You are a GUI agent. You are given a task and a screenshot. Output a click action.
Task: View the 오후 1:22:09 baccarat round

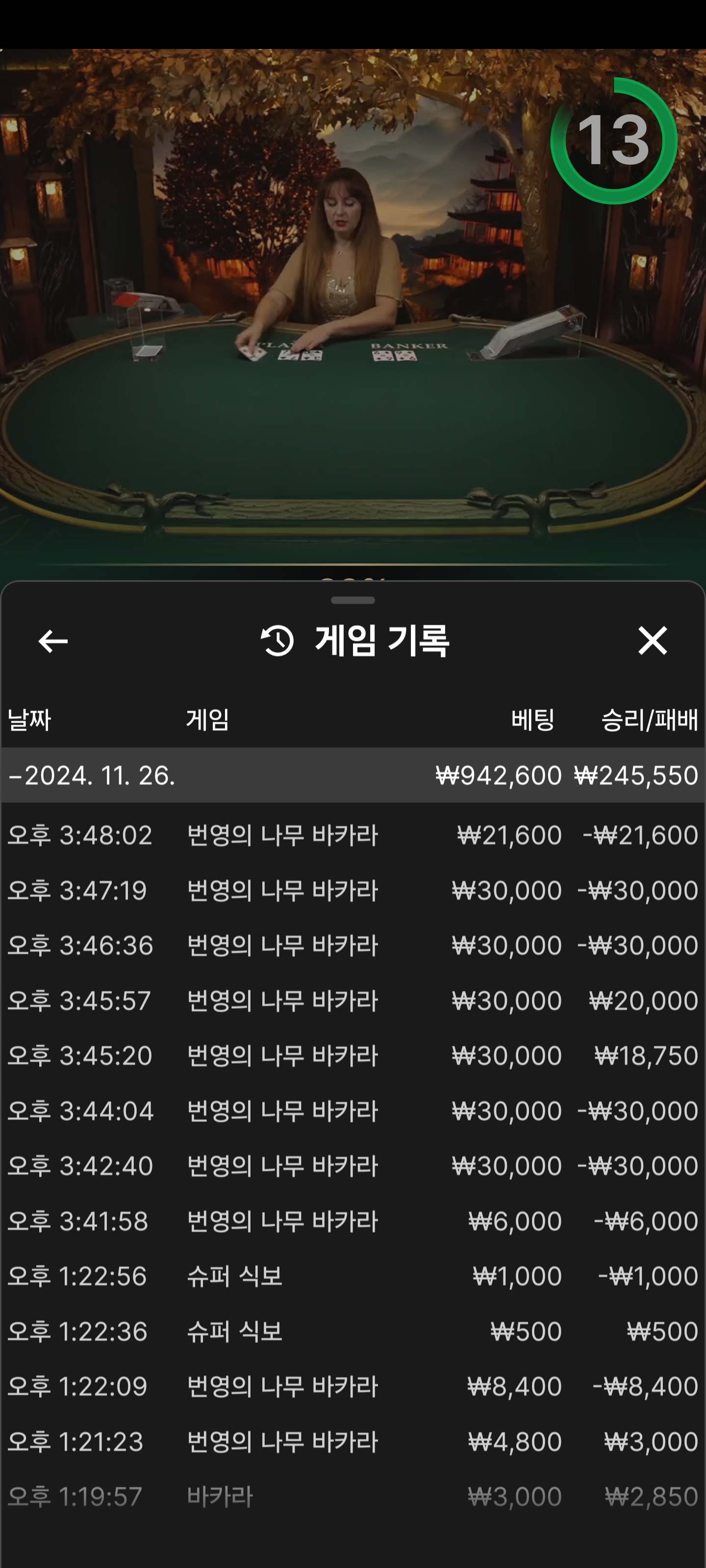pos(353,1386)
